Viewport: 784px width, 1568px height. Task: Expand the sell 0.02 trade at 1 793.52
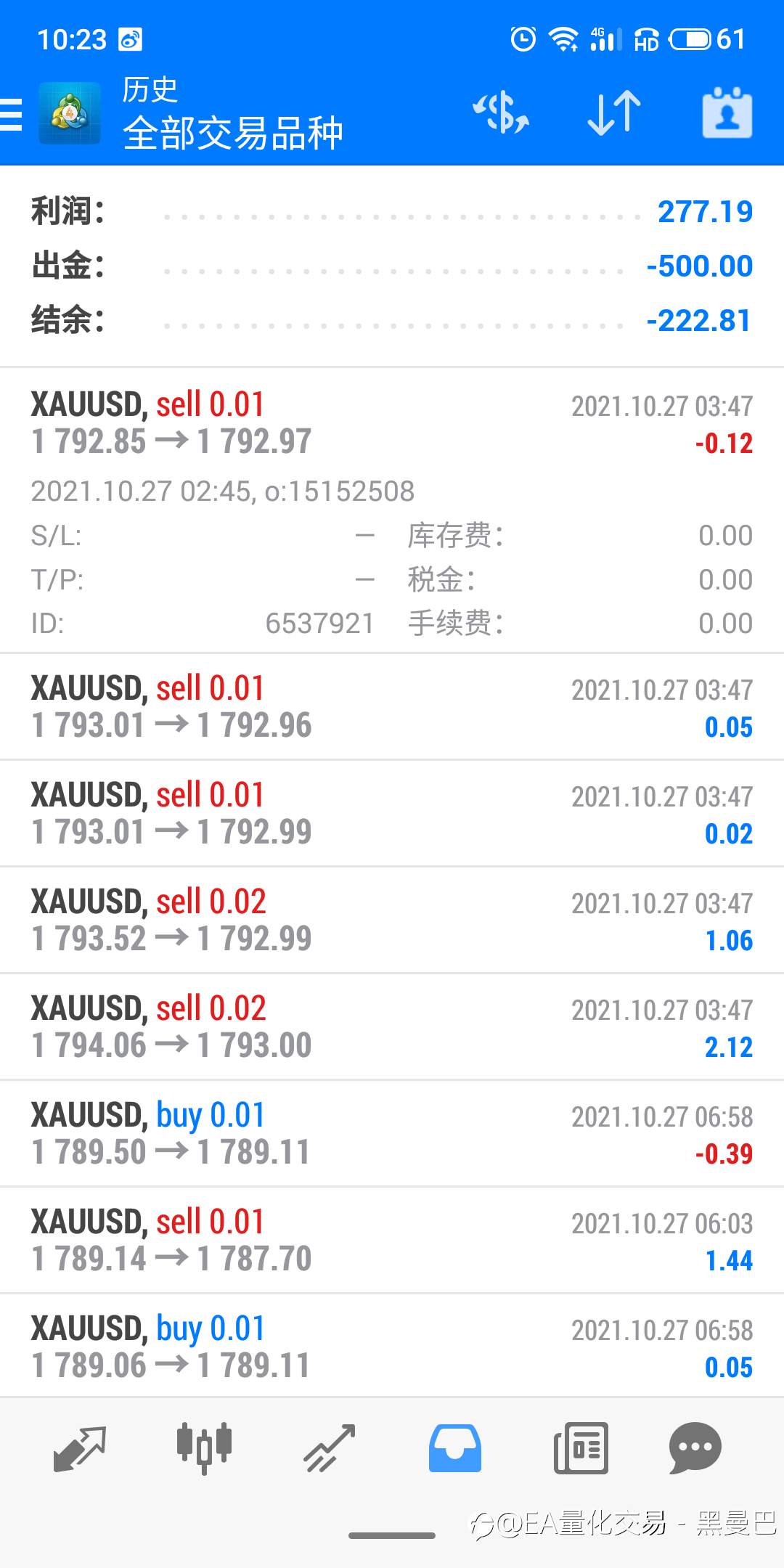click(392, 920)
